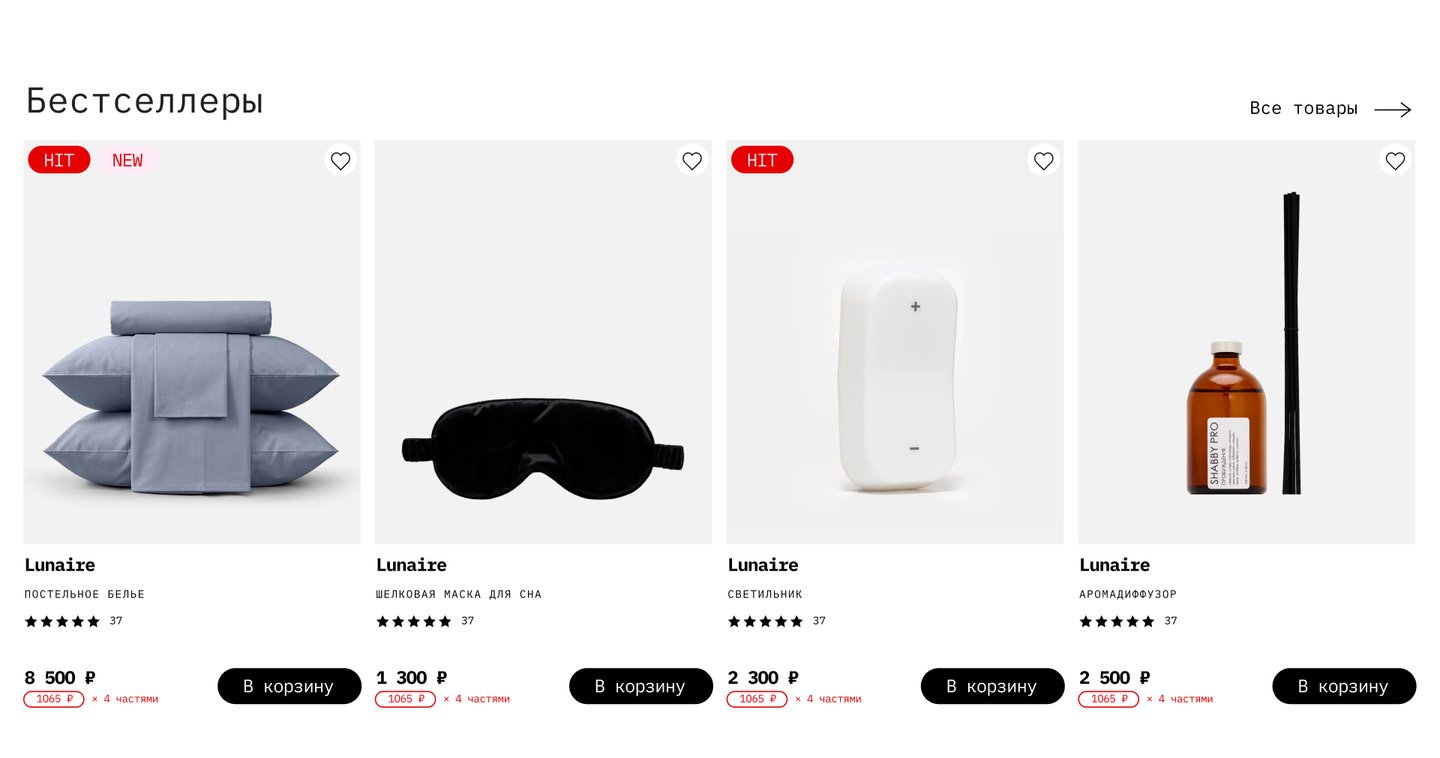This screenshot has height=758, width=1440.
Task: Favorite the Светильник product
Action: (1044, 160)
